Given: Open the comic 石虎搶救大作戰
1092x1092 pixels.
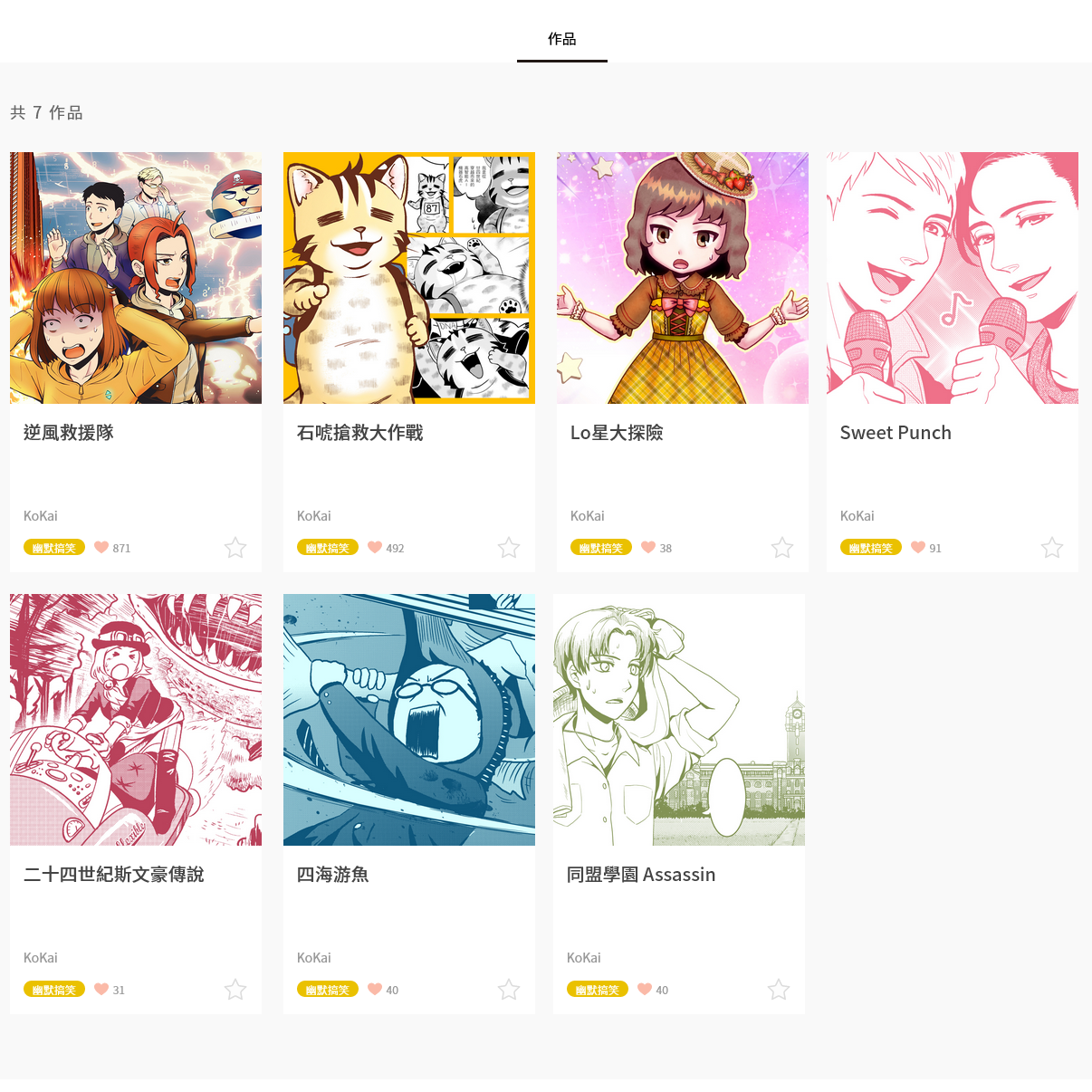Looking at the screenshot, I should [409, 278].
